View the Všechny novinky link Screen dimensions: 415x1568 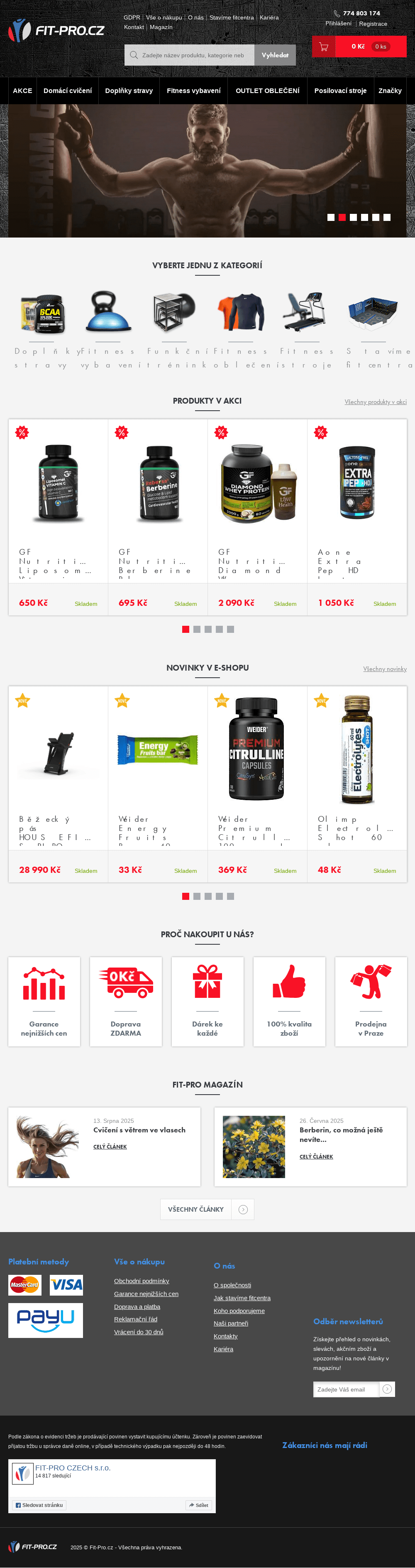click(385, 669)
